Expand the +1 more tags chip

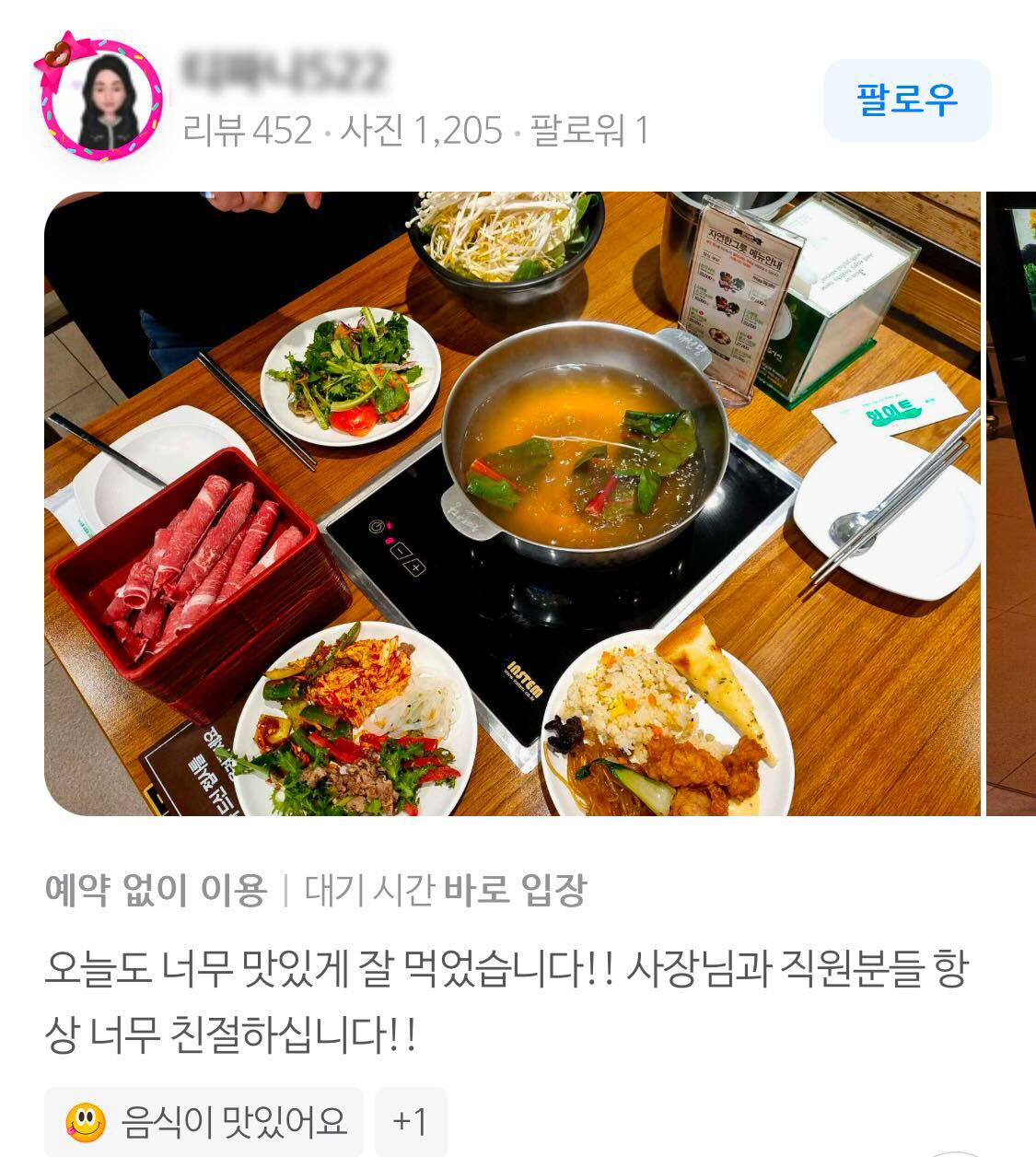[x=411, y=1121]
